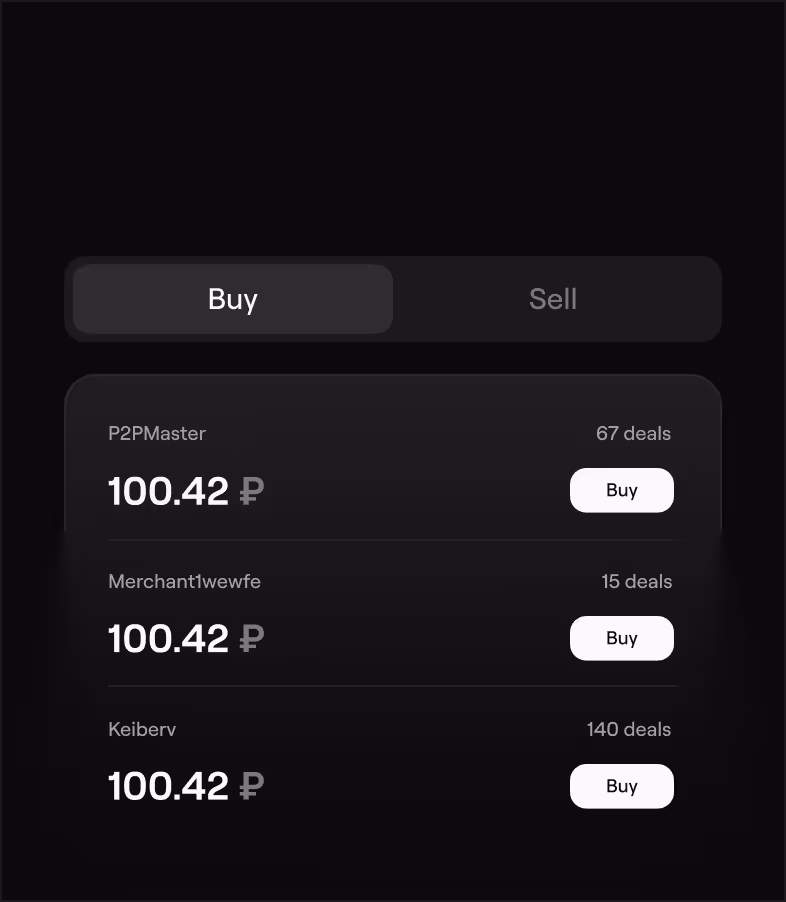This screenshot has height=902, width=786.
Task: Click the 67 deals label for P2PMaster
Action: 631,433
